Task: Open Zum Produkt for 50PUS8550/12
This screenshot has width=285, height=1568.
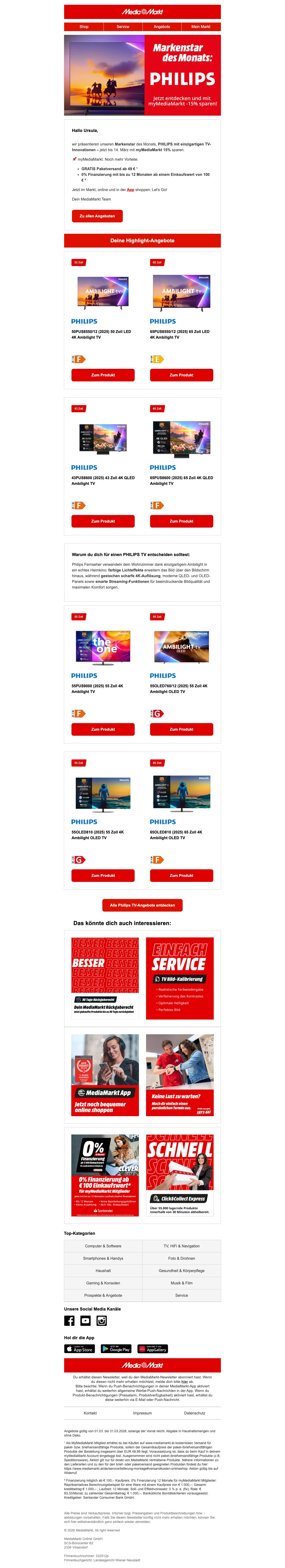Action: point(103,375)
